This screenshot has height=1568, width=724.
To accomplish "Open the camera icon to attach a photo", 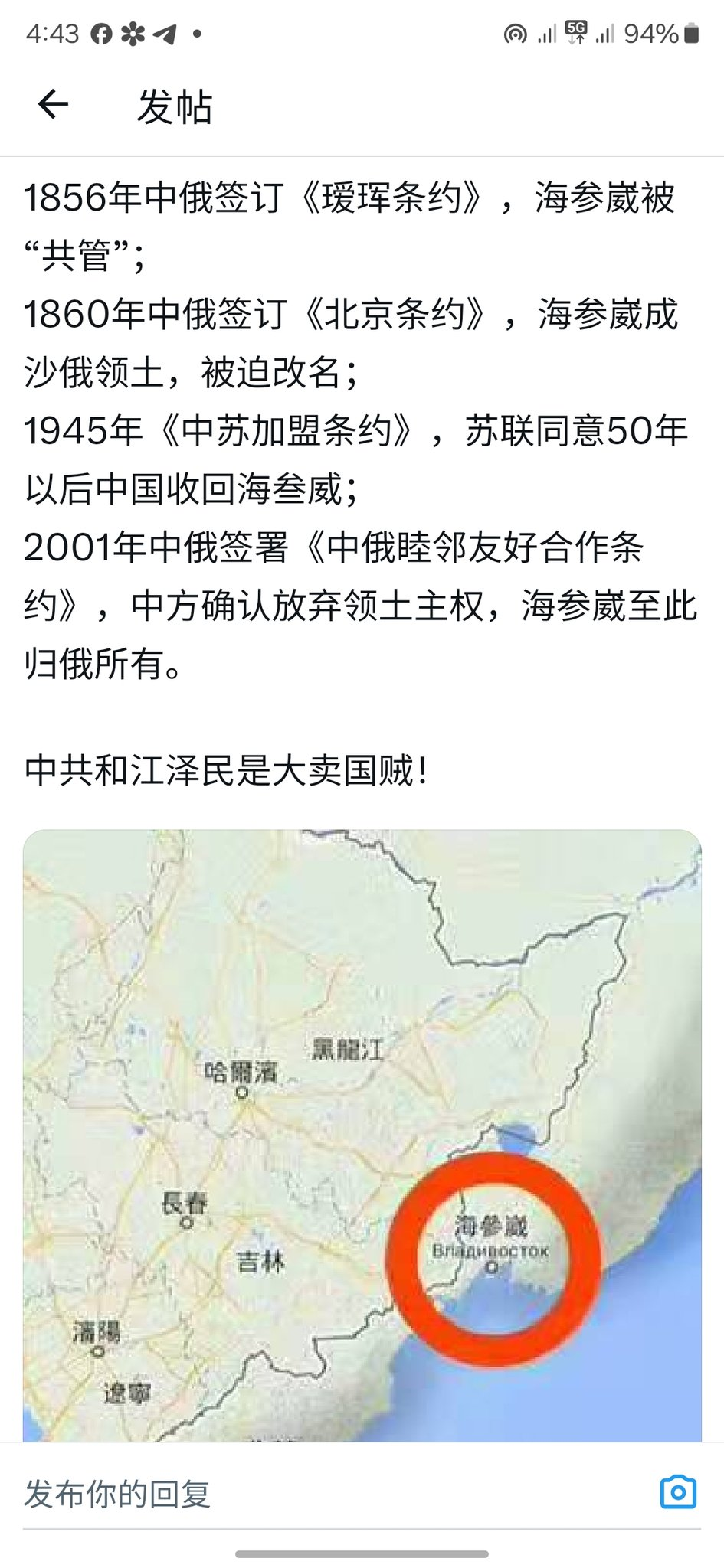I will click(x=677, y=1493).
